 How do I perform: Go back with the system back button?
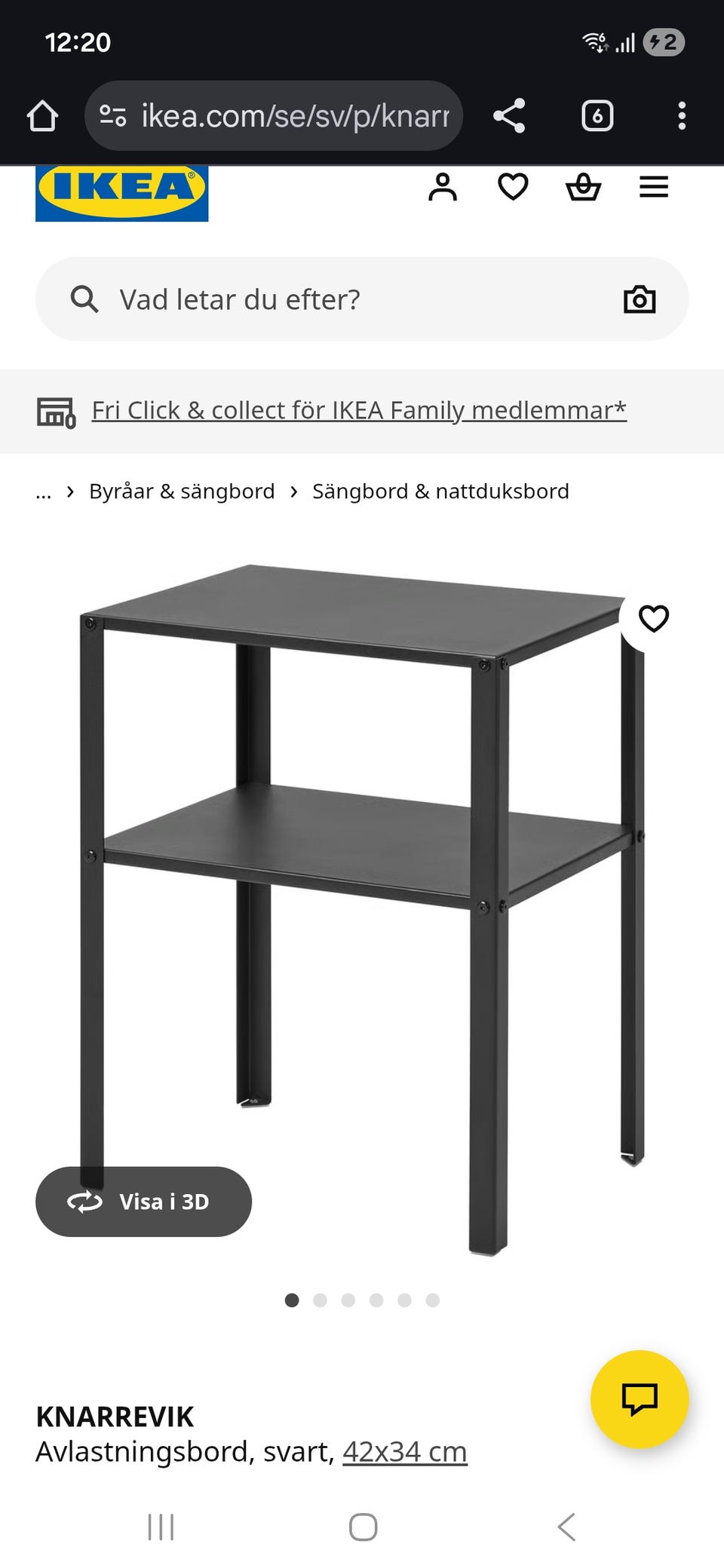(x=566, y=1527)
